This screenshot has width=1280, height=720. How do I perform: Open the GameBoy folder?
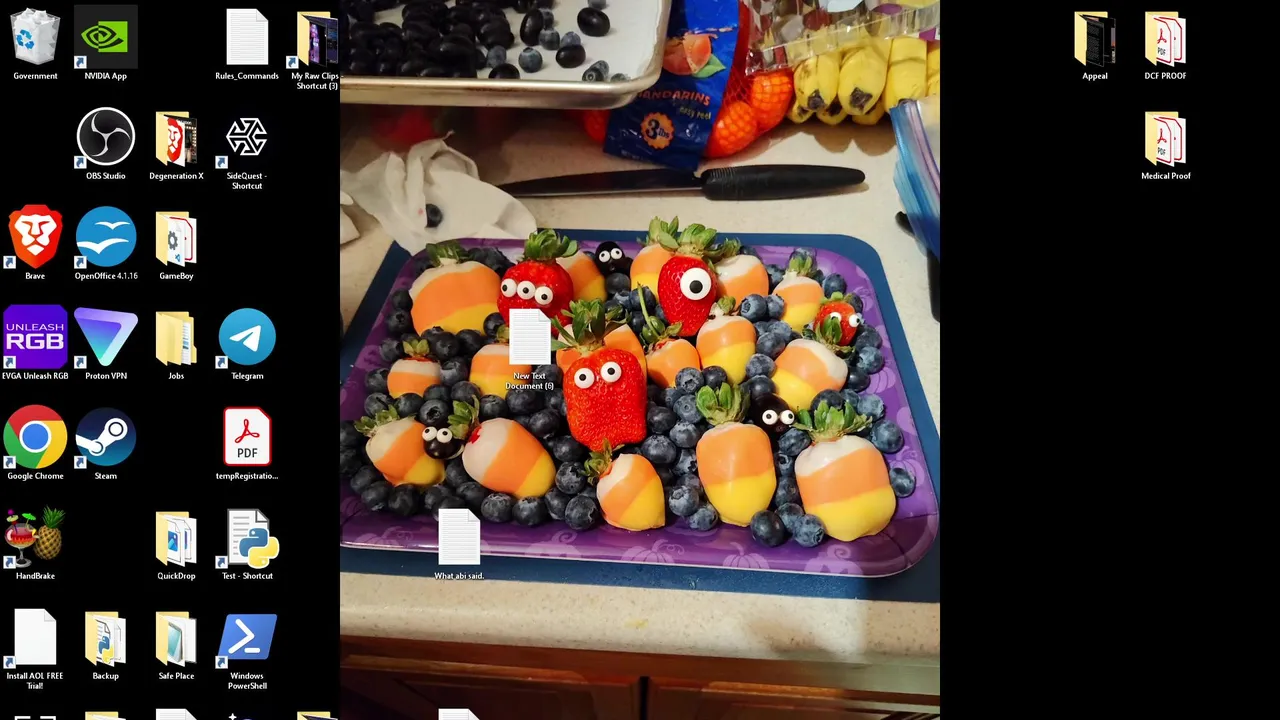176,238
